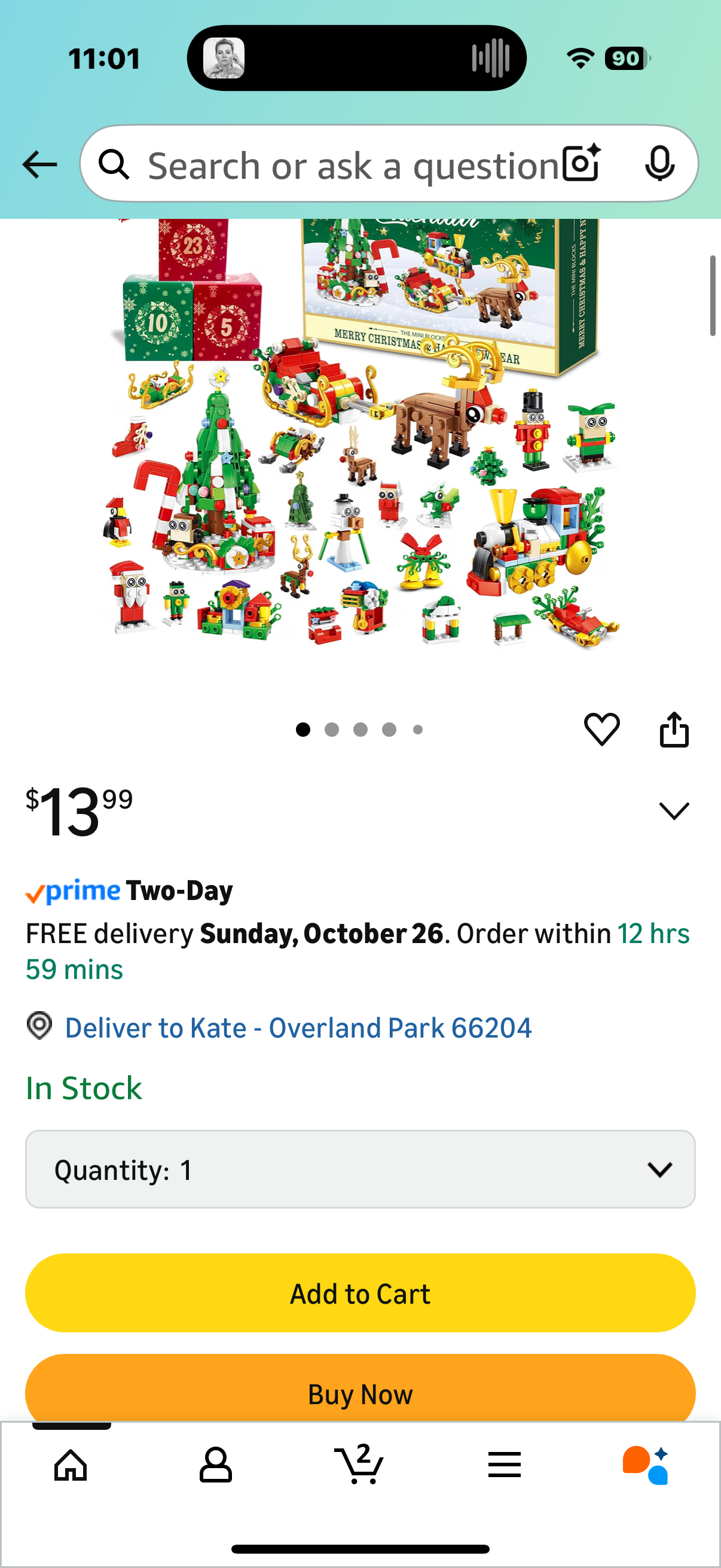Jump to the third image carousel dot
This screenshot has height=1568, width=721.
(x=360, y=730)
